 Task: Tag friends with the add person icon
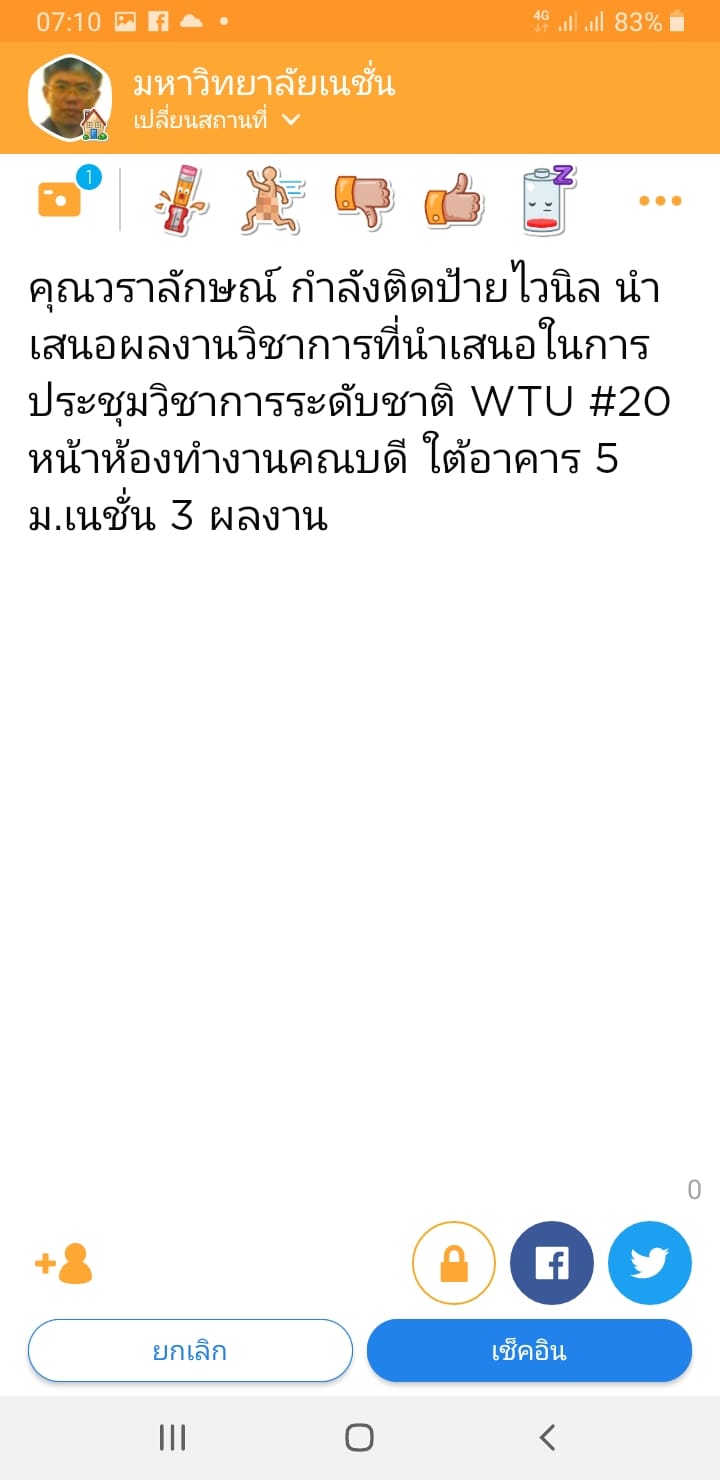click(64, 1264)
